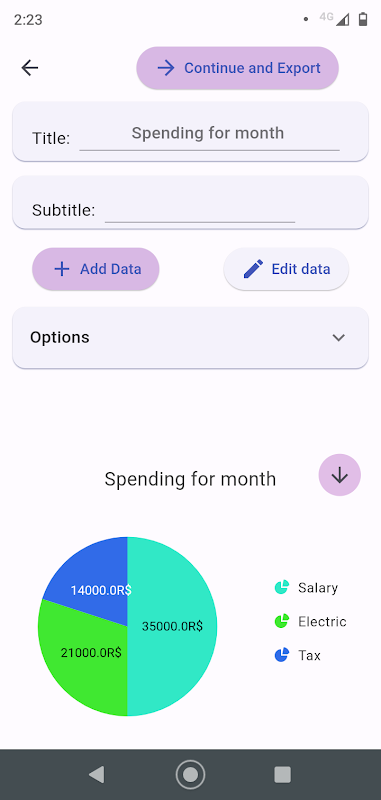This screenshot has width=381, height=800.
Task: Go back using the top-left arrow
Action: click(x=30, y=68)
